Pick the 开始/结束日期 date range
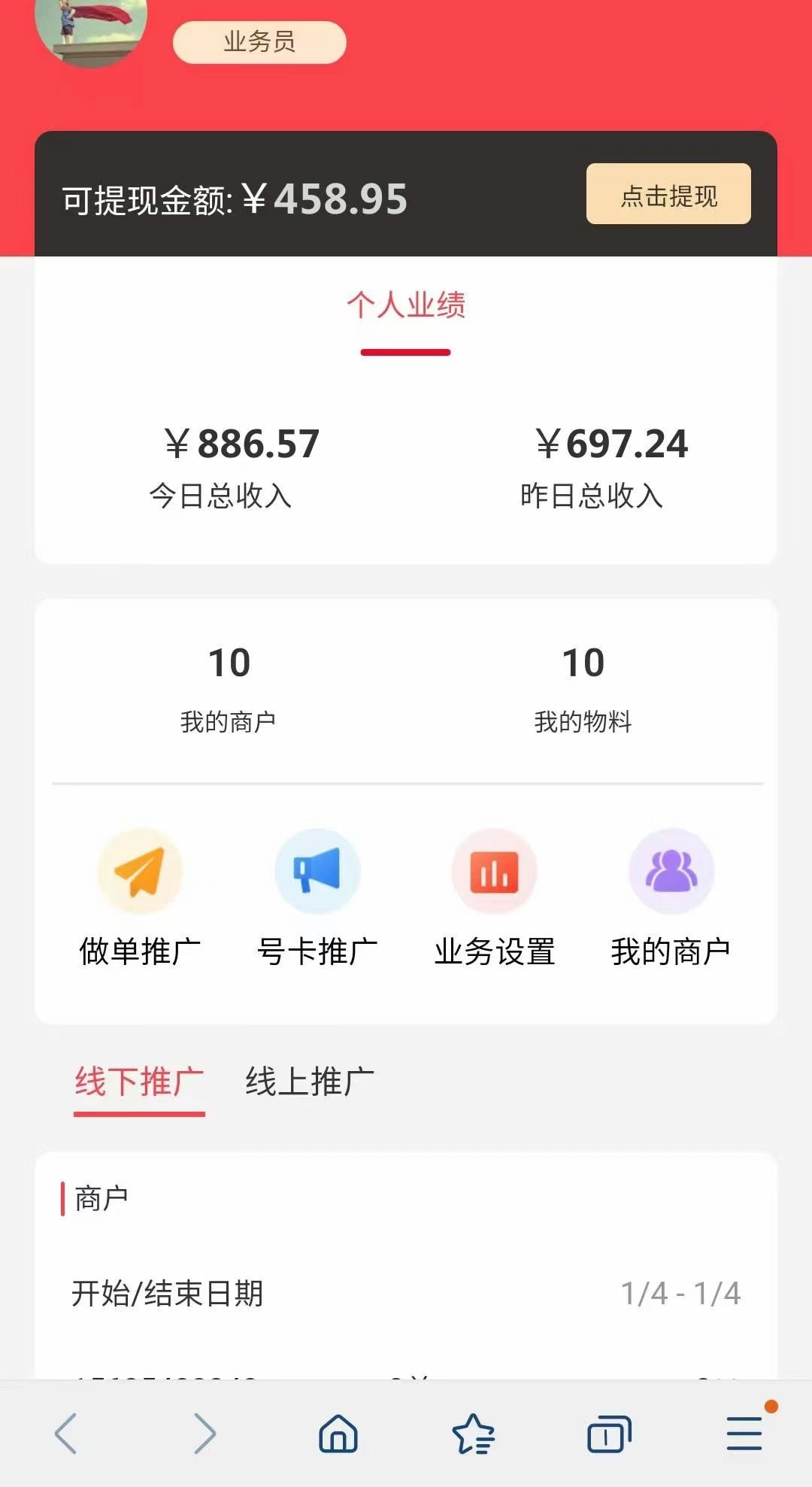Screen dimensions: 812x1487 click(680, 1294)
